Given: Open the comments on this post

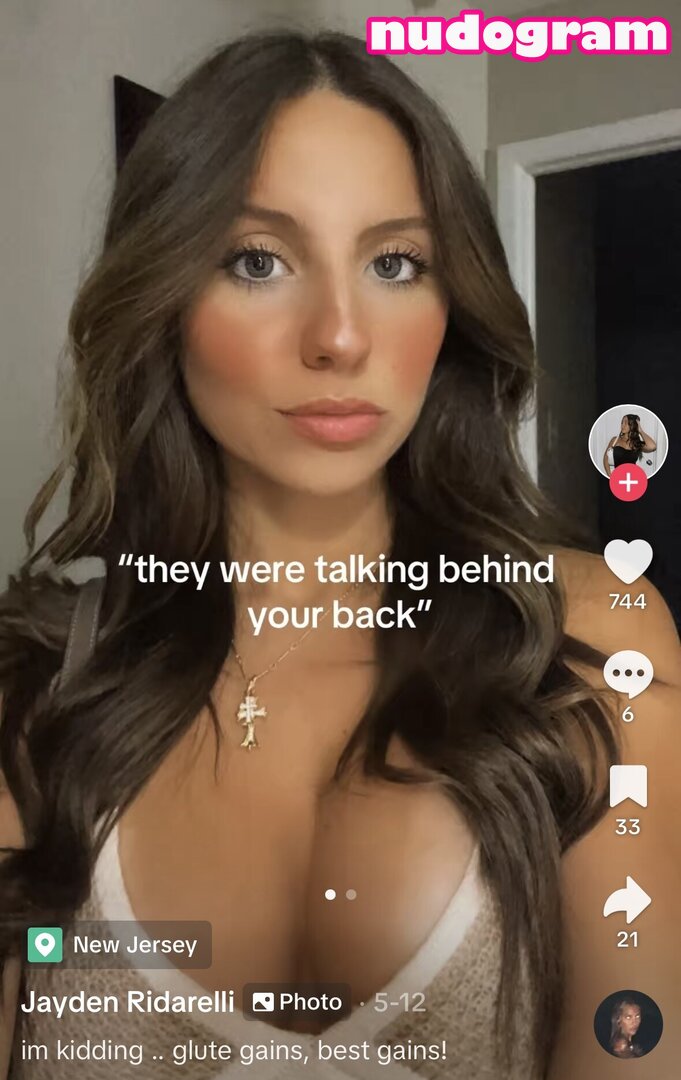Looking at the screenshot, I should click(628, 676).
